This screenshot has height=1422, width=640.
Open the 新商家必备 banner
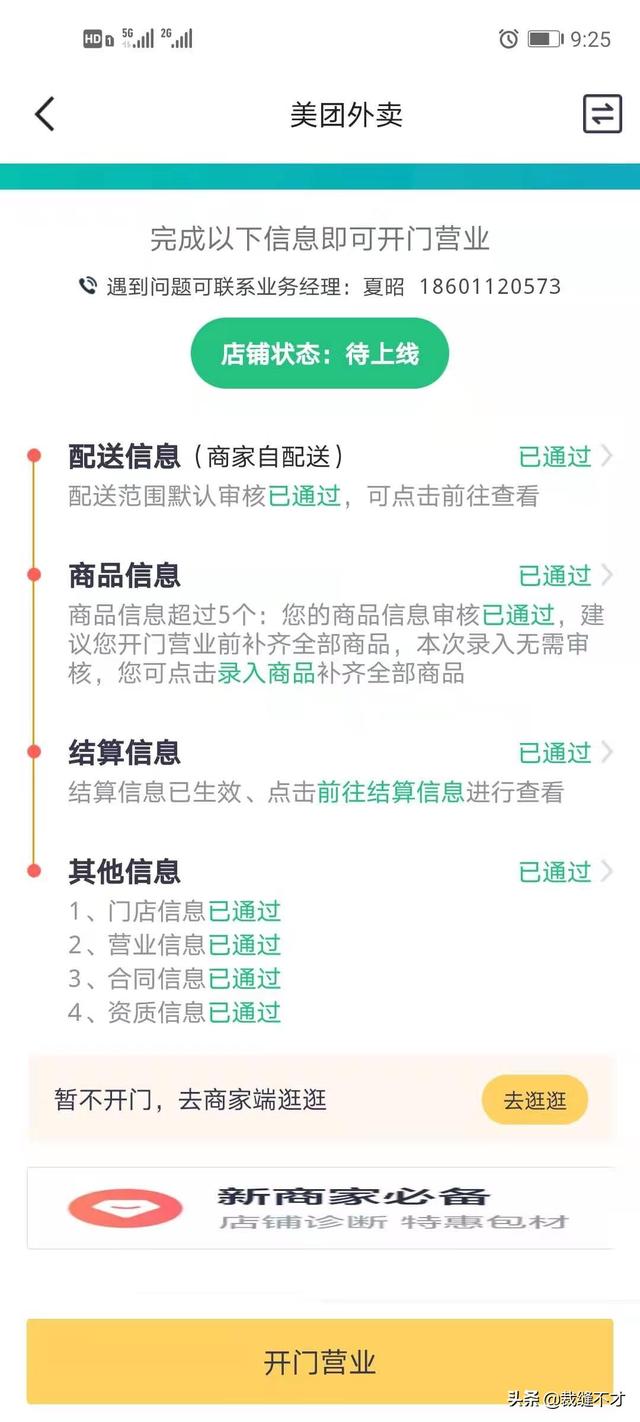coord(320,1208)
